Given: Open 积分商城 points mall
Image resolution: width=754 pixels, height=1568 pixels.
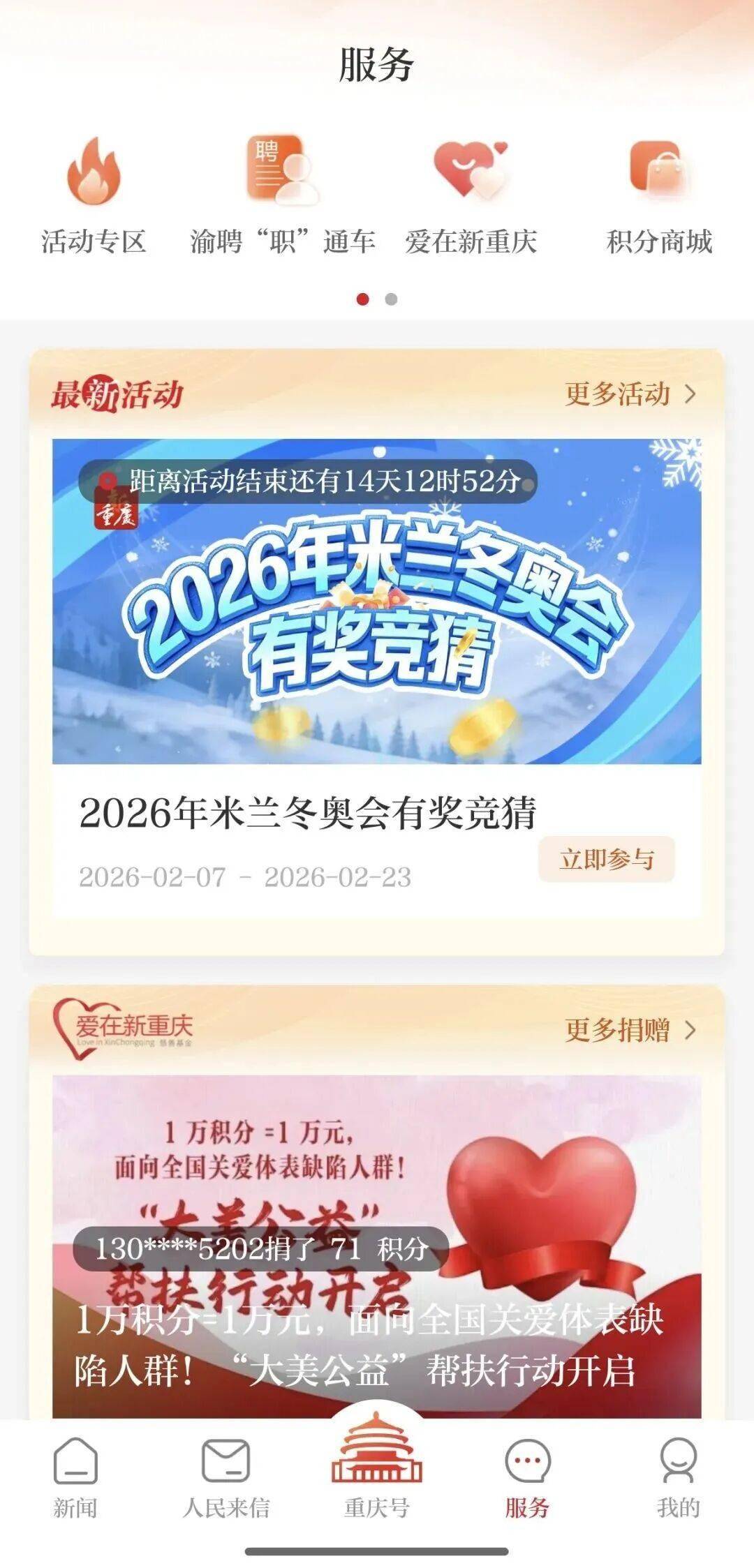Looking at the screenshot, I should coord(659,195).
